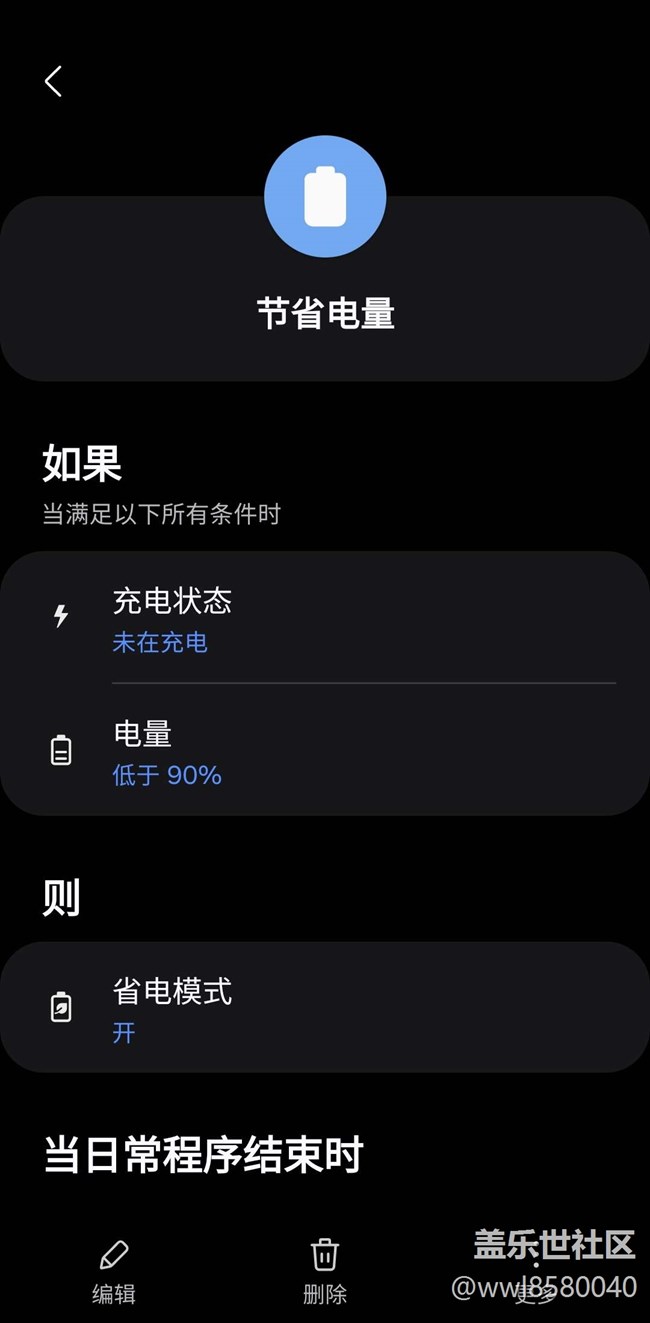Open the 省电模式 action row
Image resolution: width=650 pixels, height=1323 pixels.
[325, 1007]
